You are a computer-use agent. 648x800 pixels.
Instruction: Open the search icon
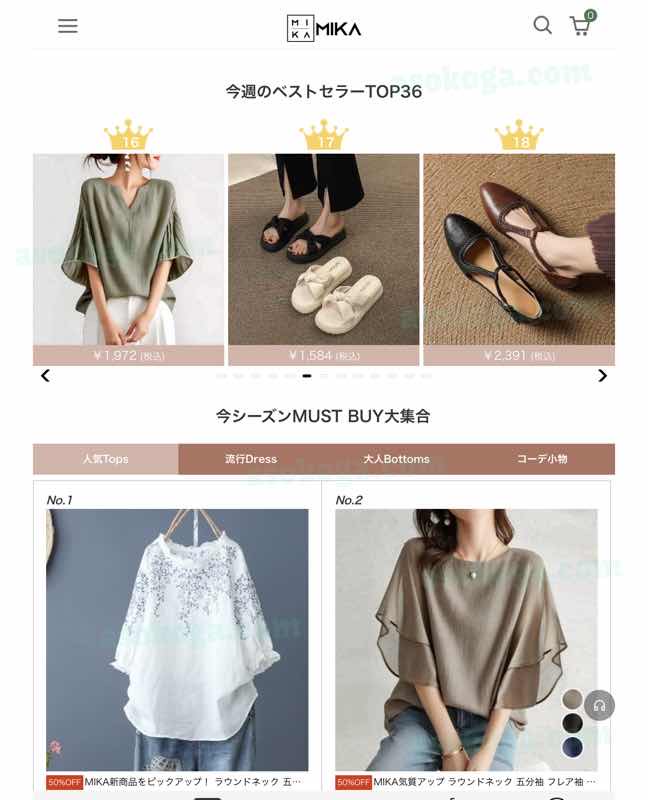[x=542, y=25]
